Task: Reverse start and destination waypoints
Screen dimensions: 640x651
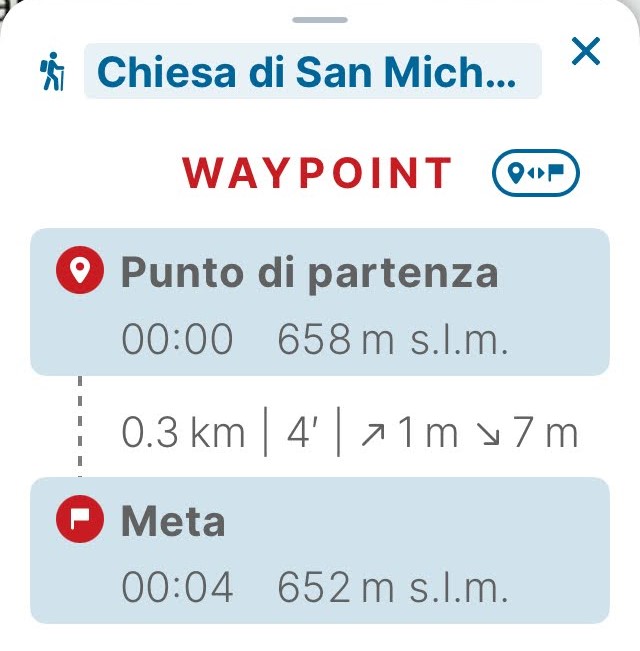Action: pos(536,174)
